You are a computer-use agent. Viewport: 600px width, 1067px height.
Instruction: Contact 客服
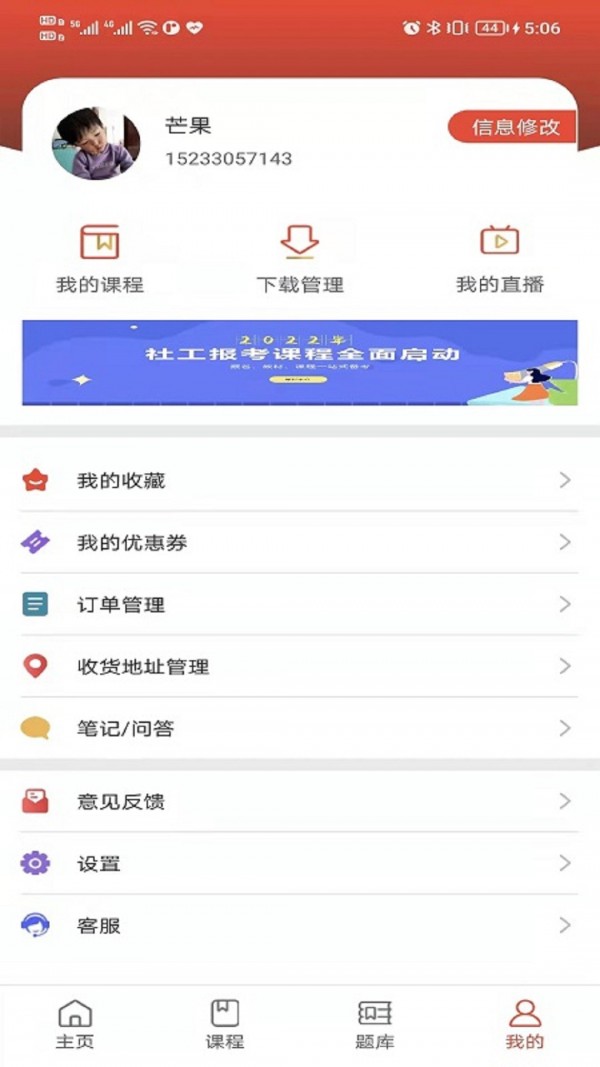pos(299,926)
